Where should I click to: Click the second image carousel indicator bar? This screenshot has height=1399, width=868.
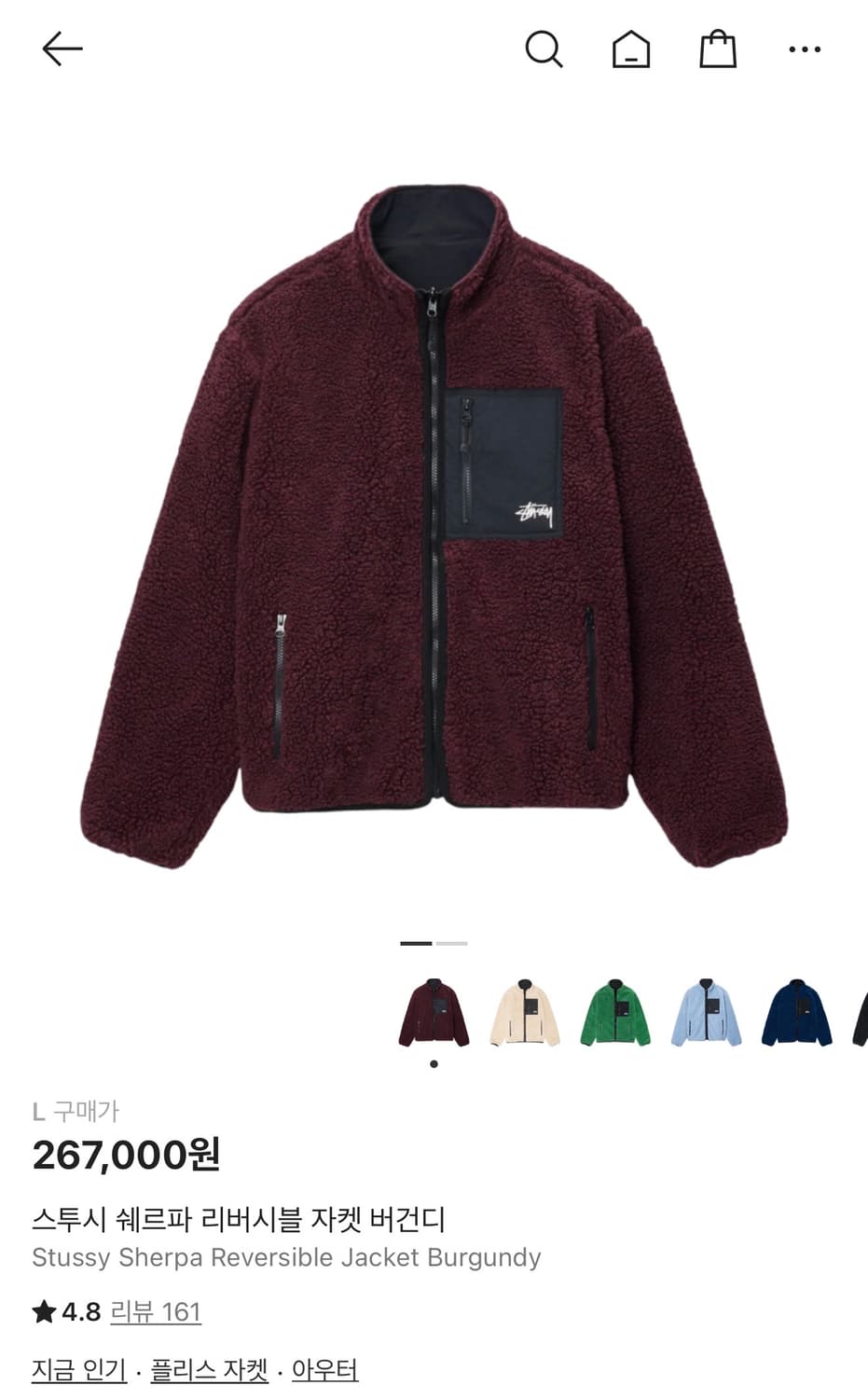tap(449, 945)
